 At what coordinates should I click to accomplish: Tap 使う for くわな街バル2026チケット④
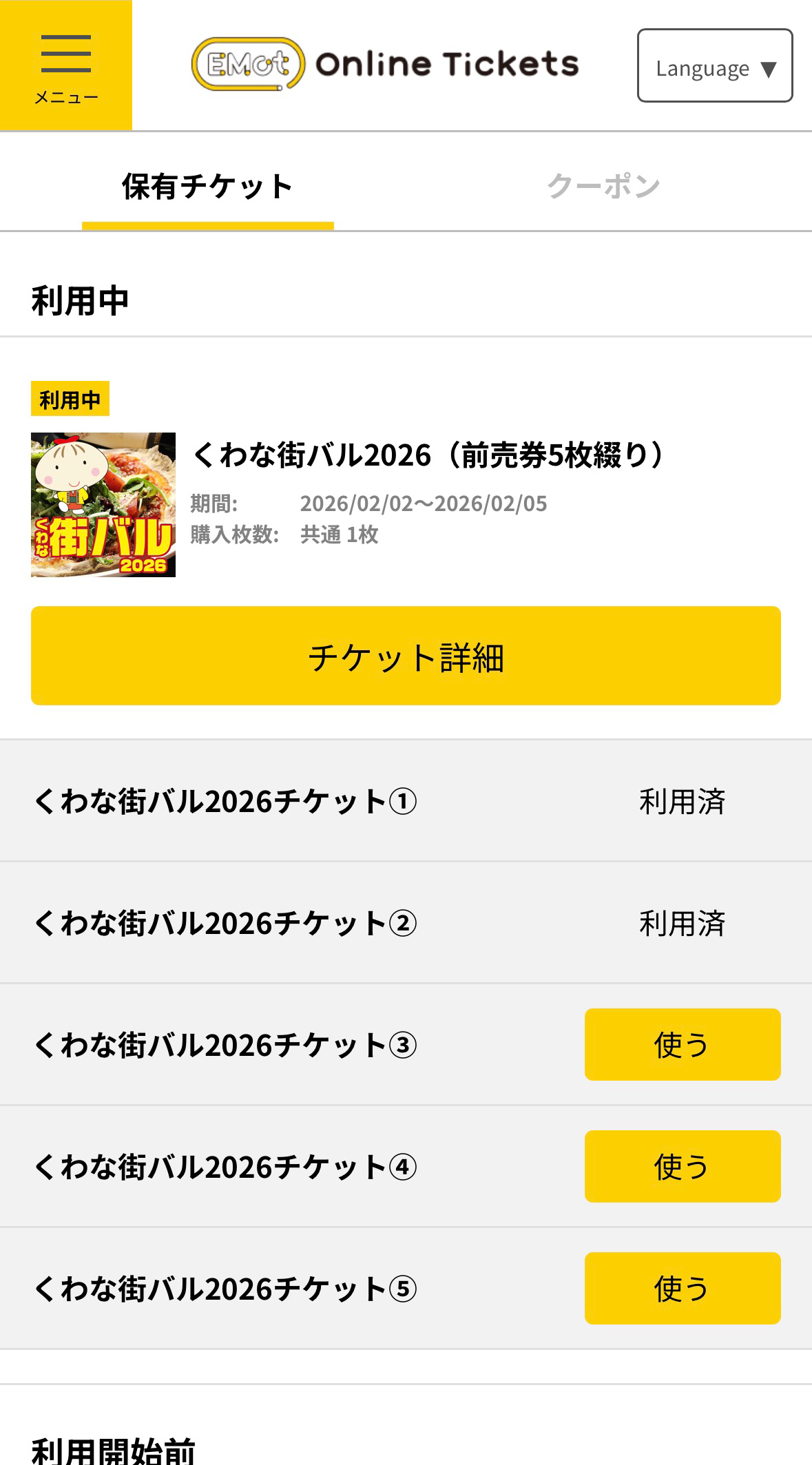pyautogui.click(x=682, y=1166)
